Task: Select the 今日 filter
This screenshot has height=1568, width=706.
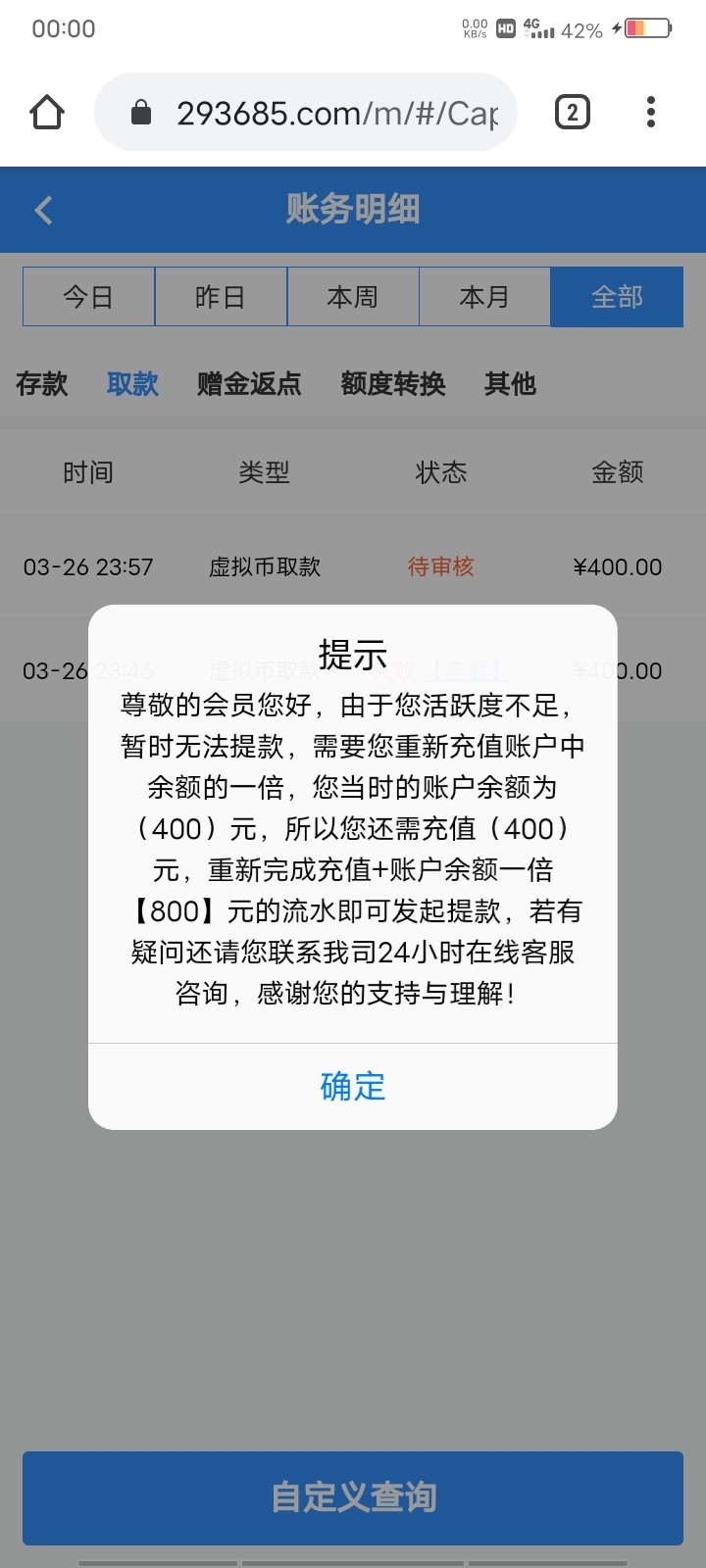Action: [88, 297]
